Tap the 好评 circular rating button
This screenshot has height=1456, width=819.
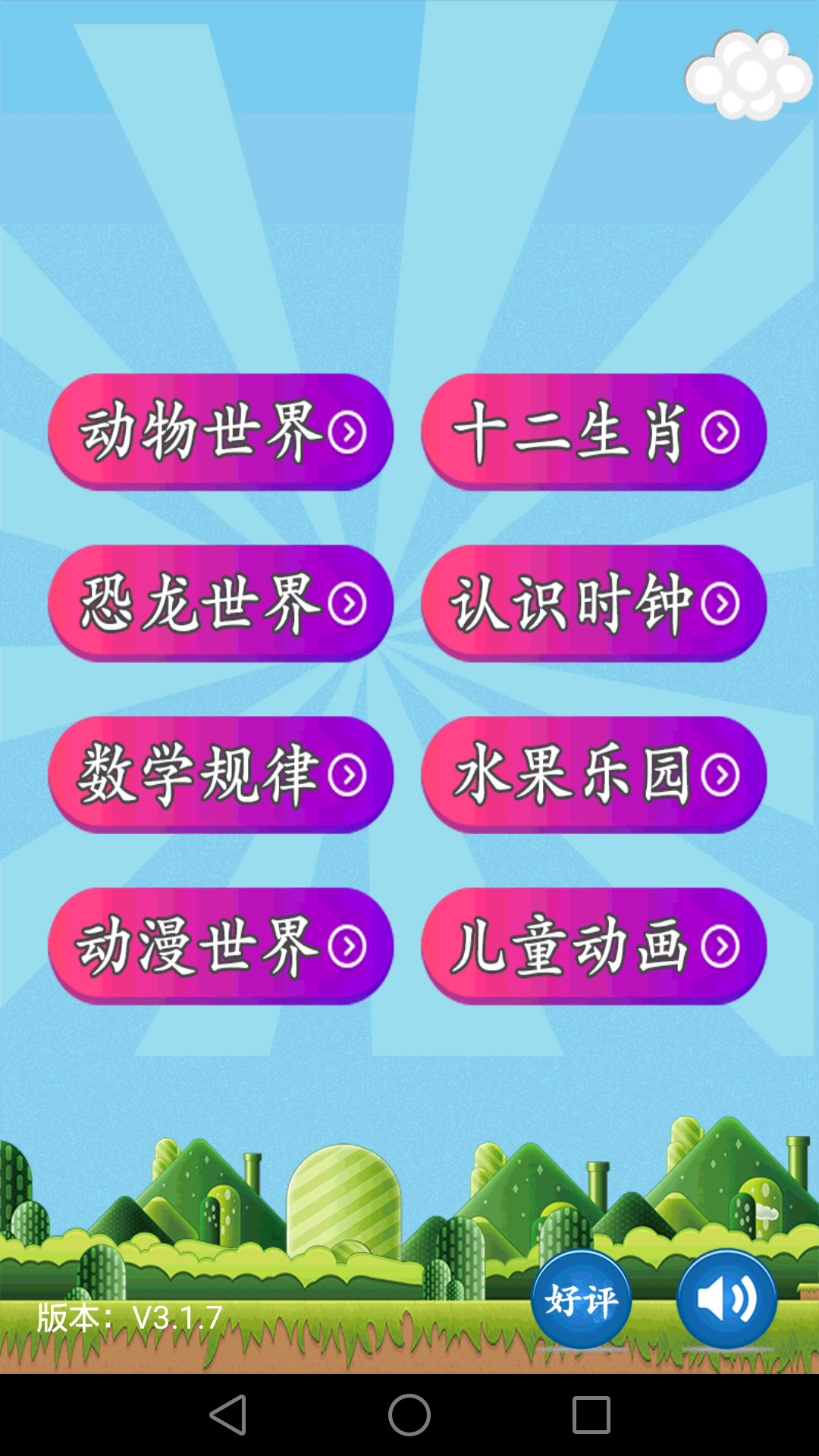(582, 1298)
